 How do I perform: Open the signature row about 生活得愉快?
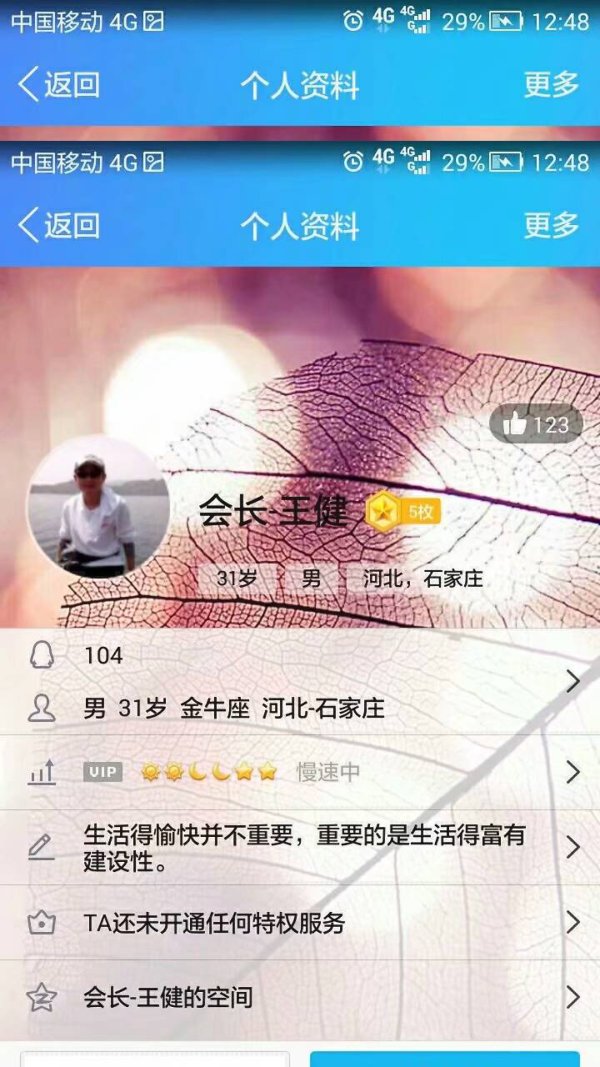(300, 848)
